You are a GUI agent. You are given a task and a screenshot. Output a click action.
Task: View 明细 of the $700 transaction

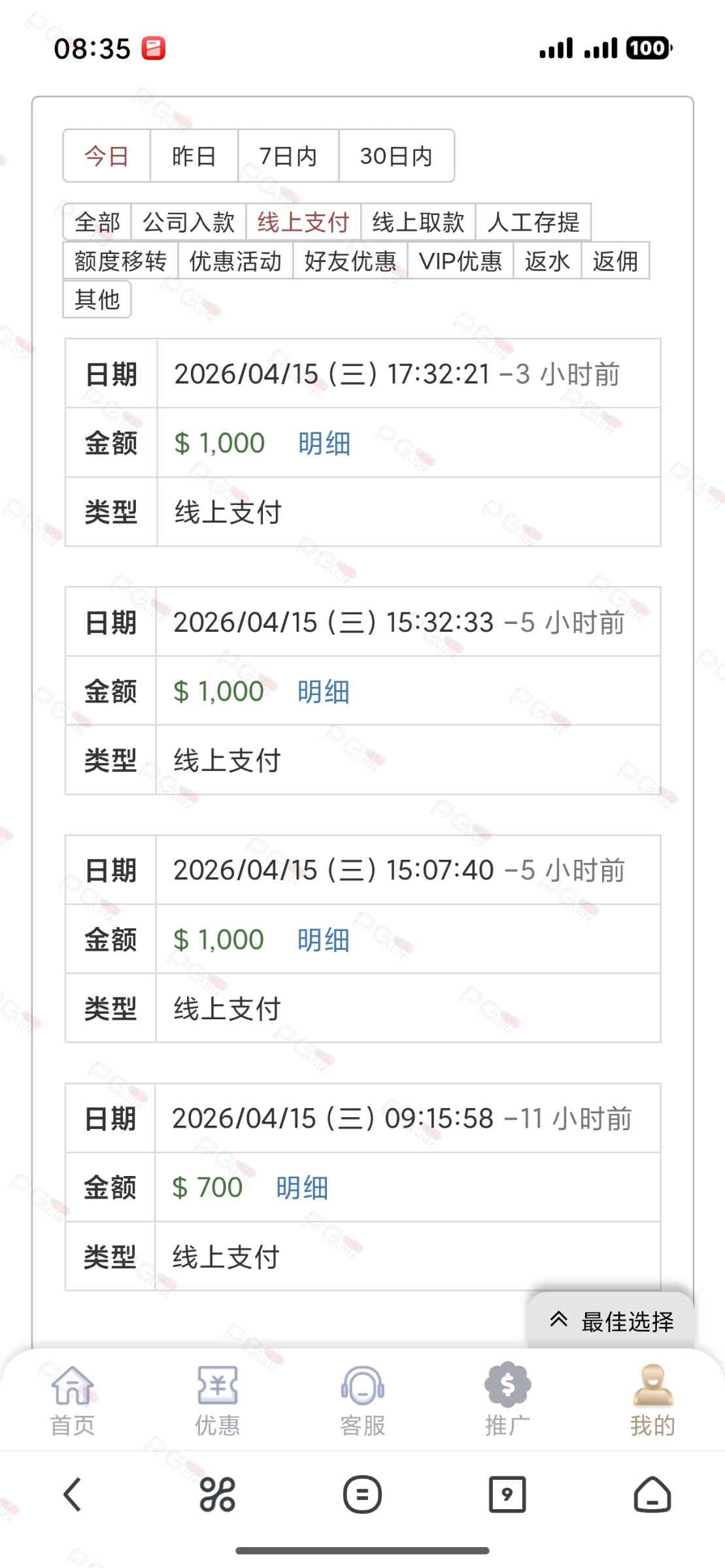[302, 1188]
